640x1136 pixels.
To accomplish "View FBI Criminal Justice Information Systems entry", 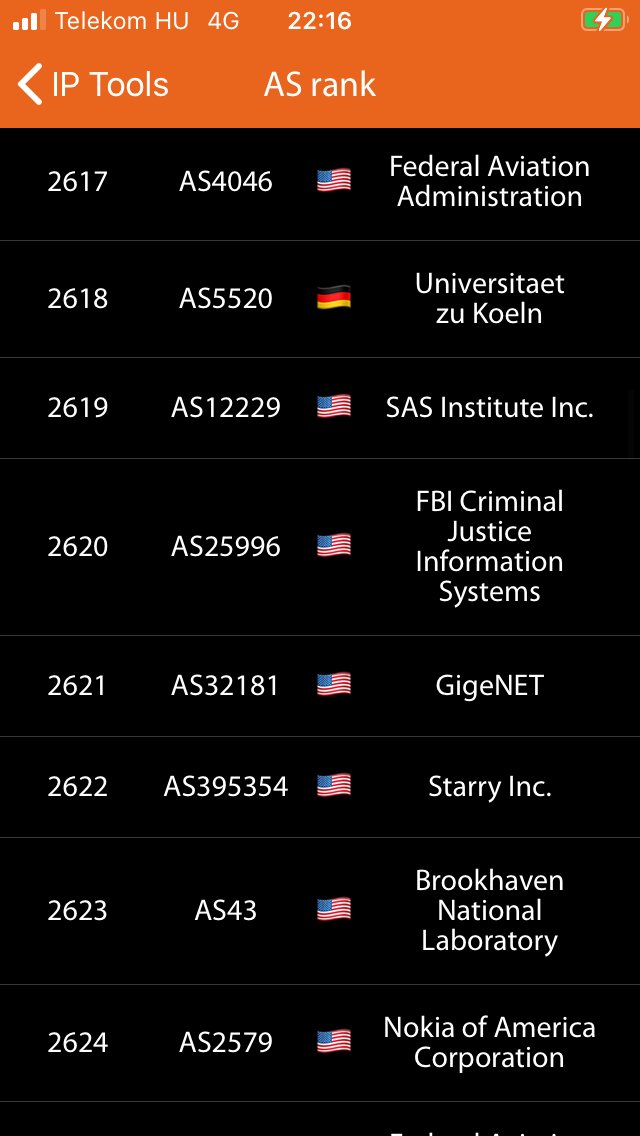I will pyautogui.click(x=320, y=547).
